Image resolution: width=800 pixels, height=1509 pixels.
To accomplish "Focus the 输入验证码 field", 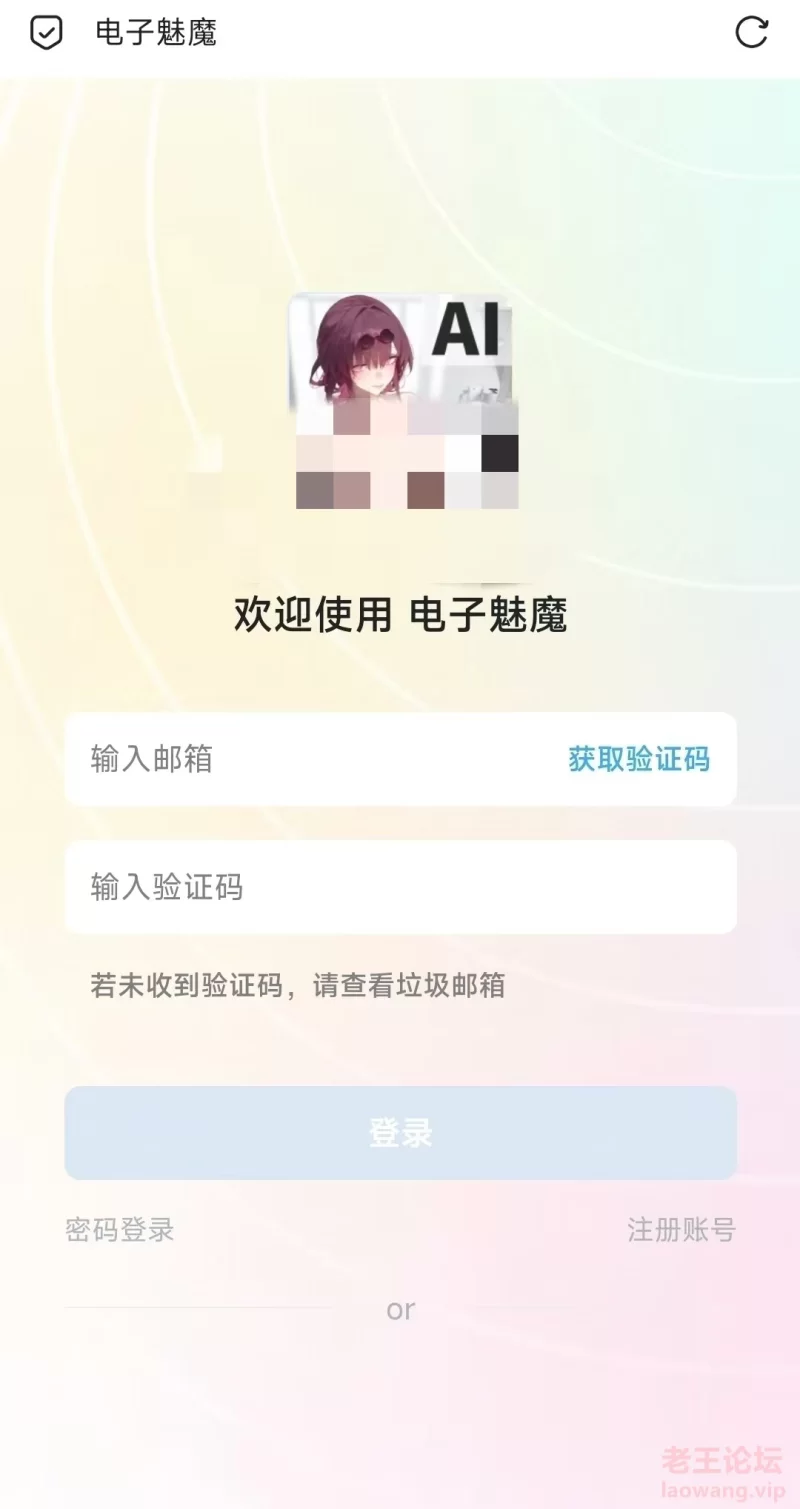I will 401,887.
